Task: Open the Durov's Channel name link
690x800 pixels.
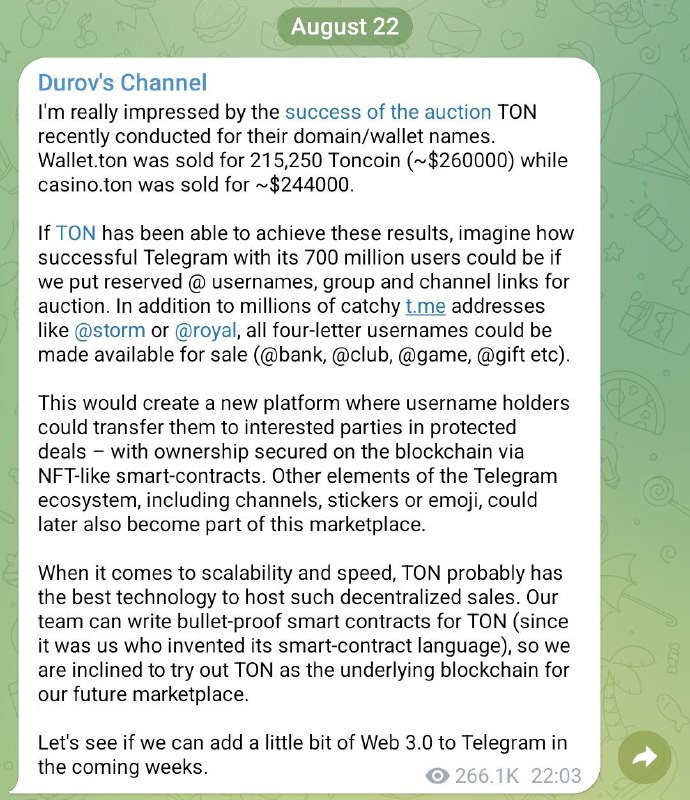Action: pos(122,83)
